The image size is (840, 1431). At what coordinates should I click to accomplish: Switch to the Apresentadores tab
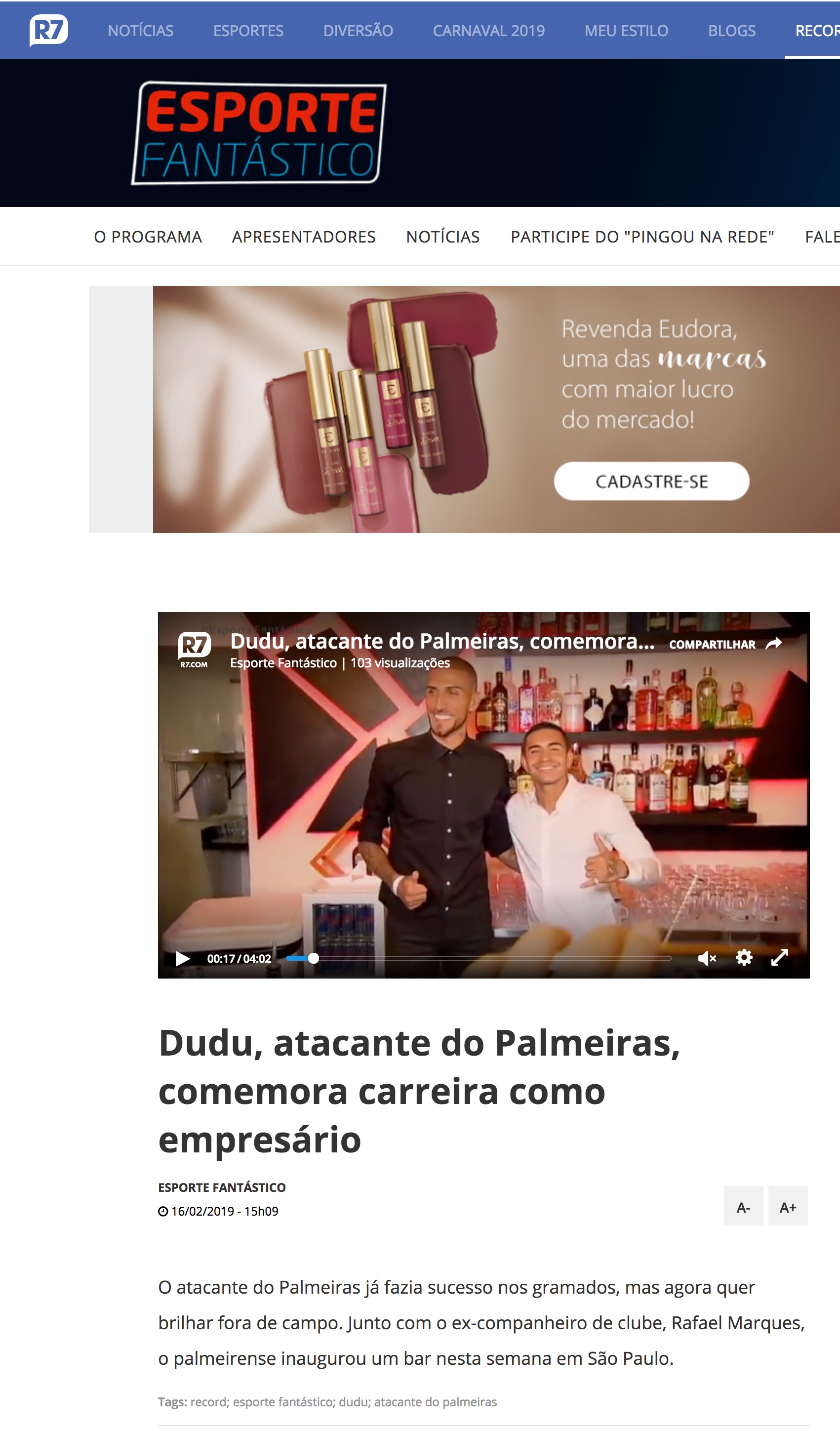point(304,237)
